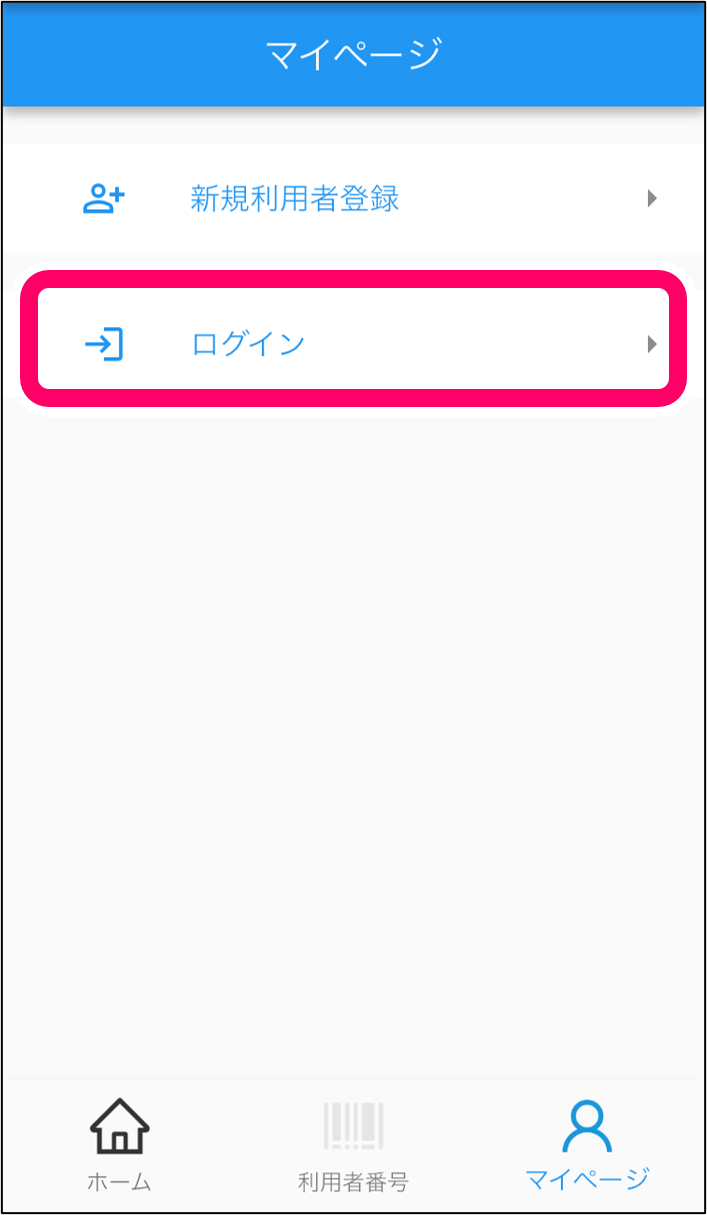Switch to the ホーム tab
707x1215 pixels.
tap(119, 1147)
